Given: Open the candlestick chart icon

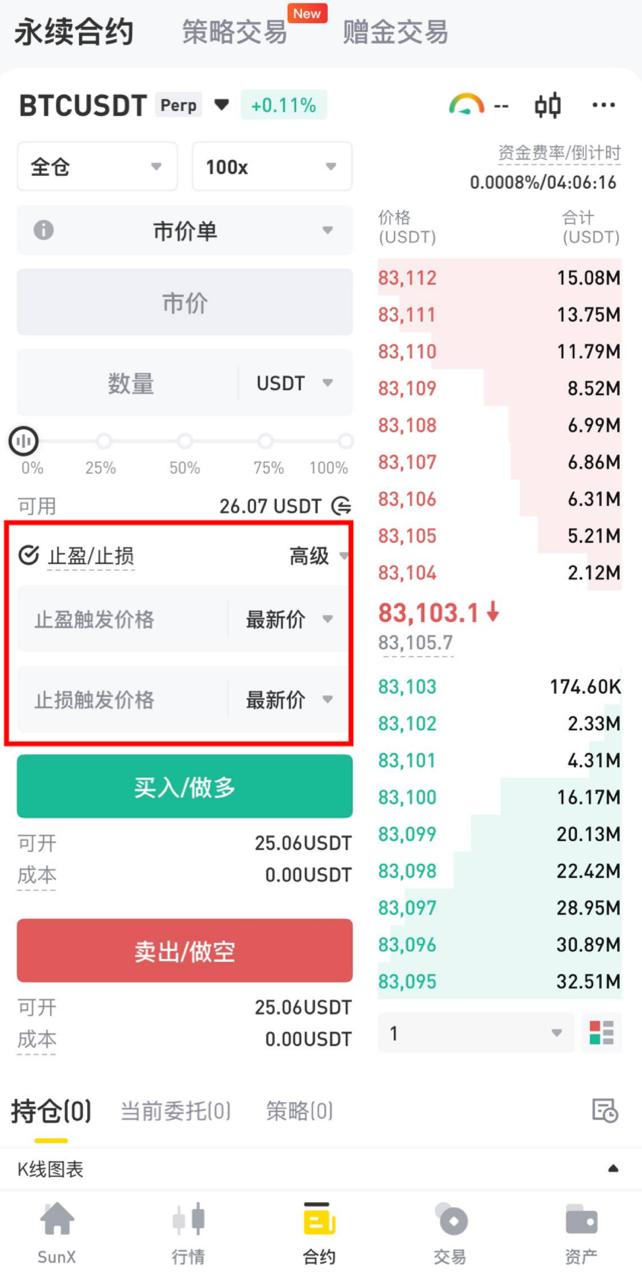Looking at the screenshot, I should [548, 105].
